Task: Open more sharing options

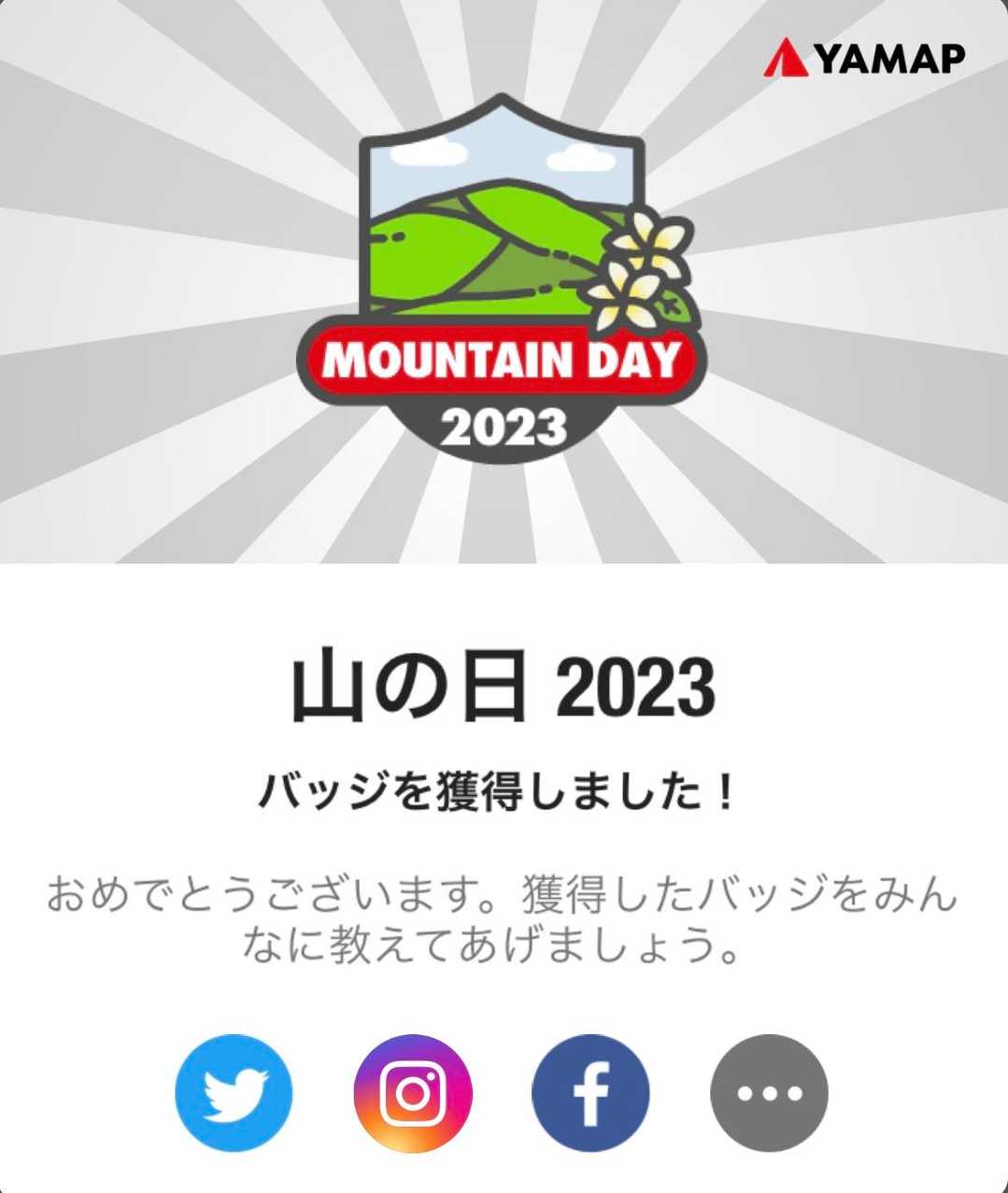Action: coord(769,1092)
